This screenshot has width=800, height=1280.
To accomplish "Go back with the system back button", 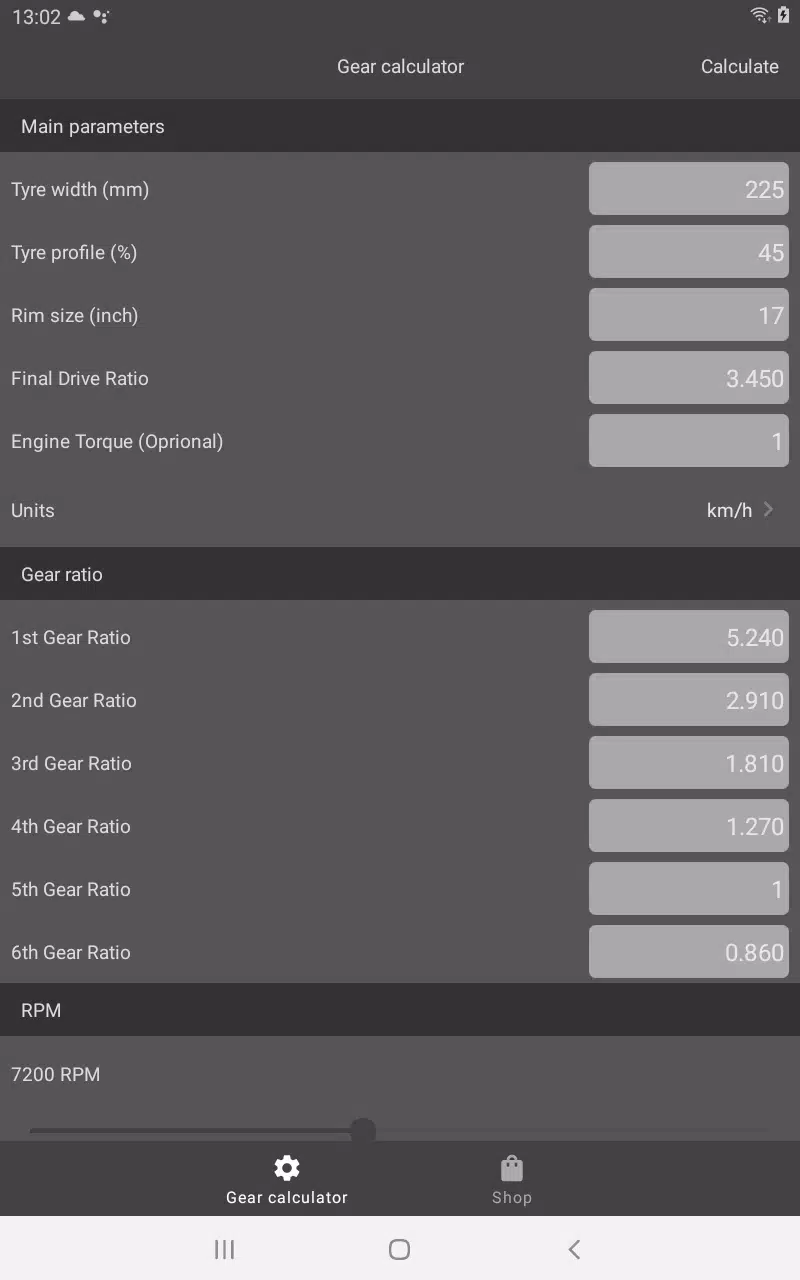I will pyautogui.click(x=574, y=1249).
